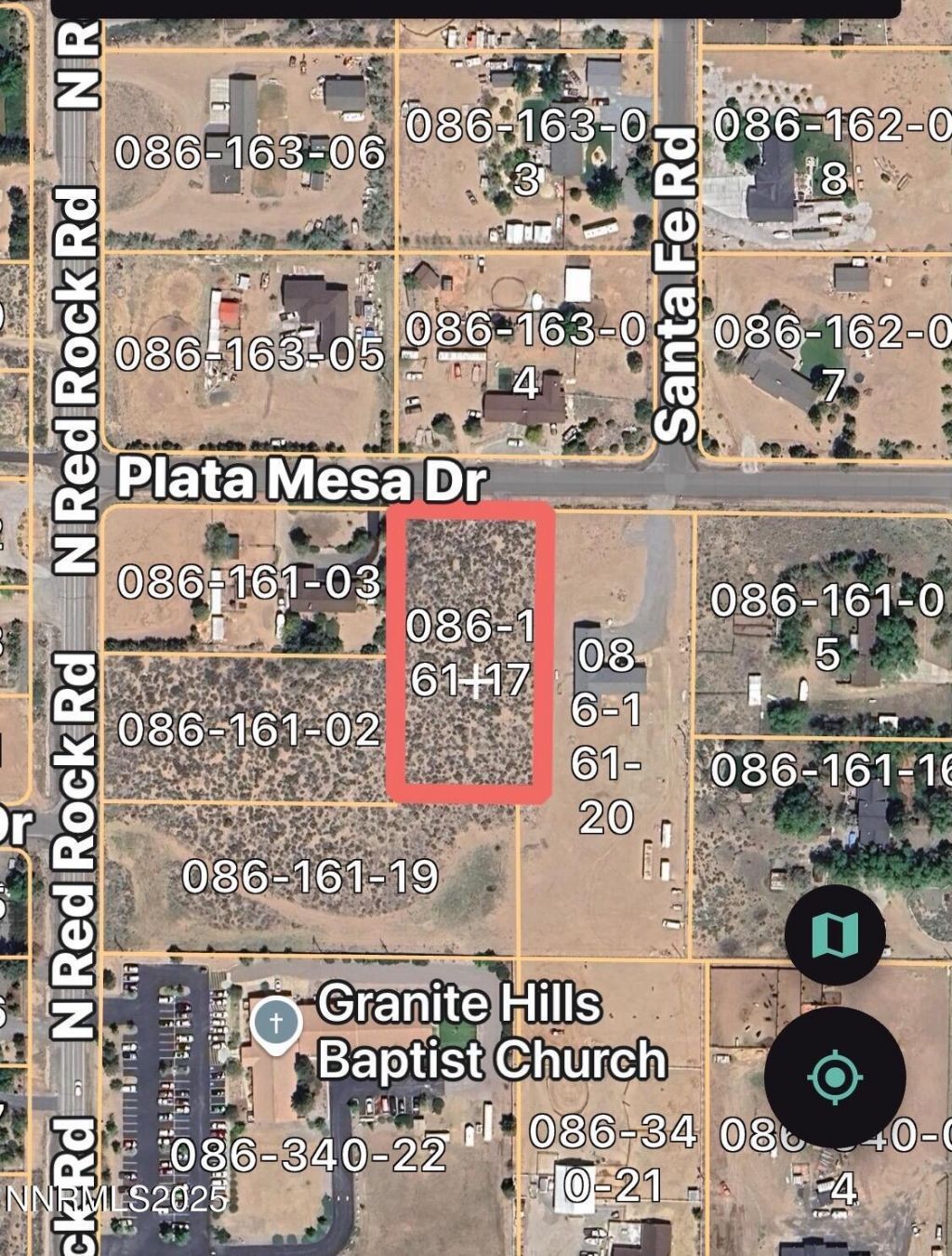Open parcel 086-161-19 details

coord(312,875)
